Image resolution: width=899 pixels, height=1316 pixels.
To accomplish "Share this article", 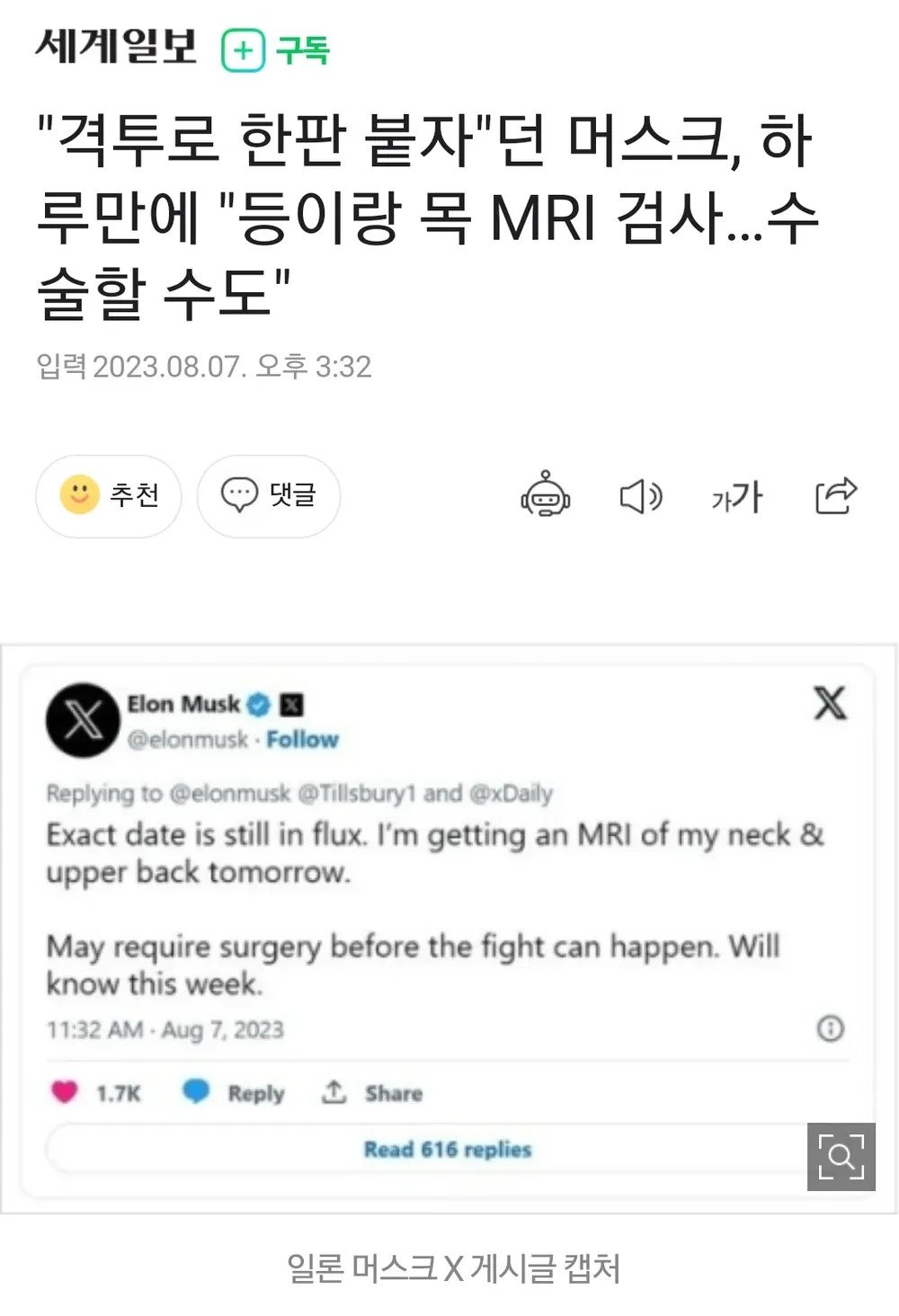I will (836, 495).
